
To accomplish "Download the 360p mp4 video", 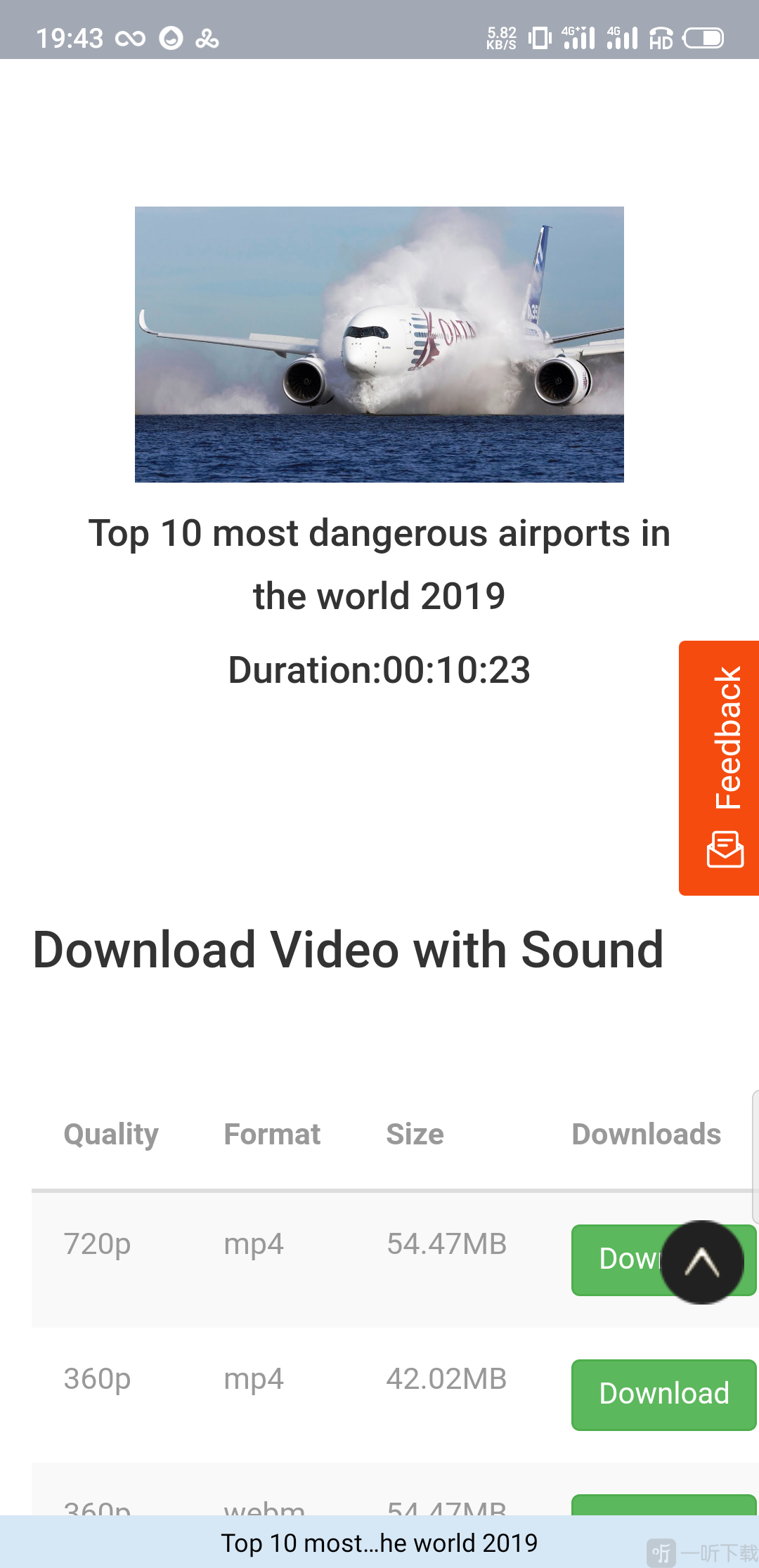I will point(663,1394).
